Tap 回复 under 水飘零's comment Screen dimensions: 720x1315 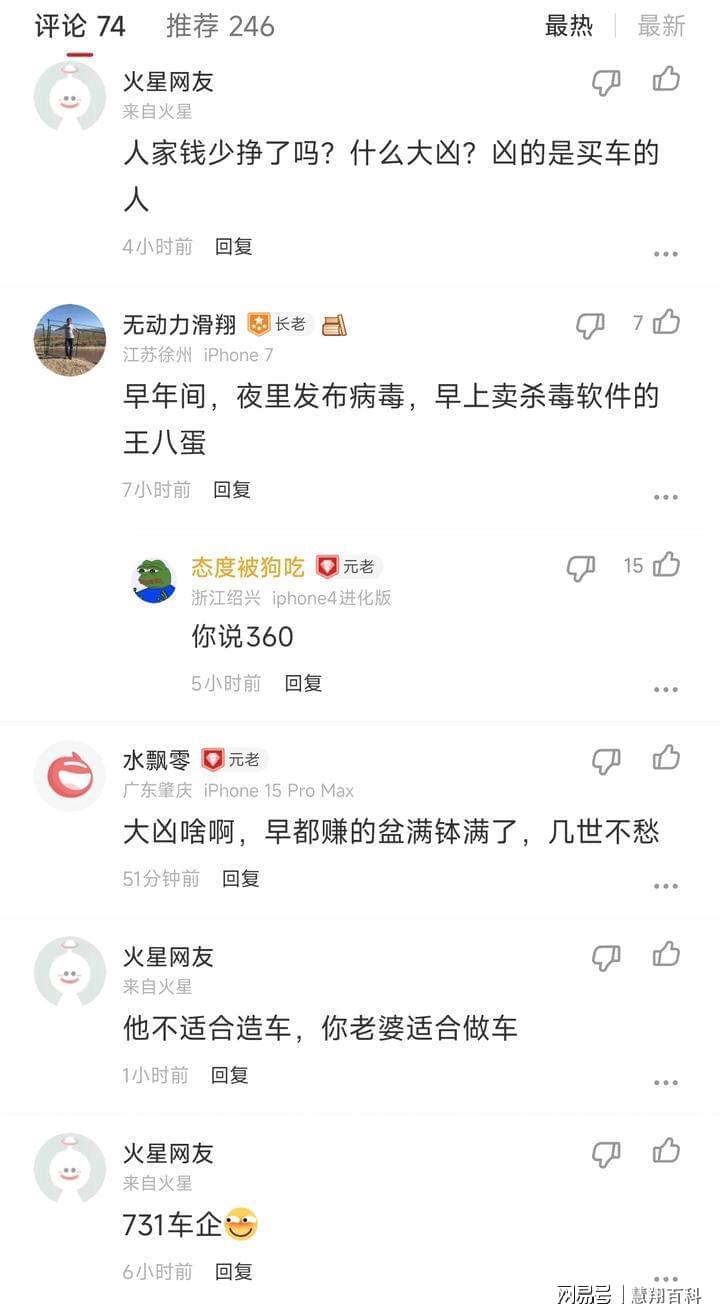point(241,878)
